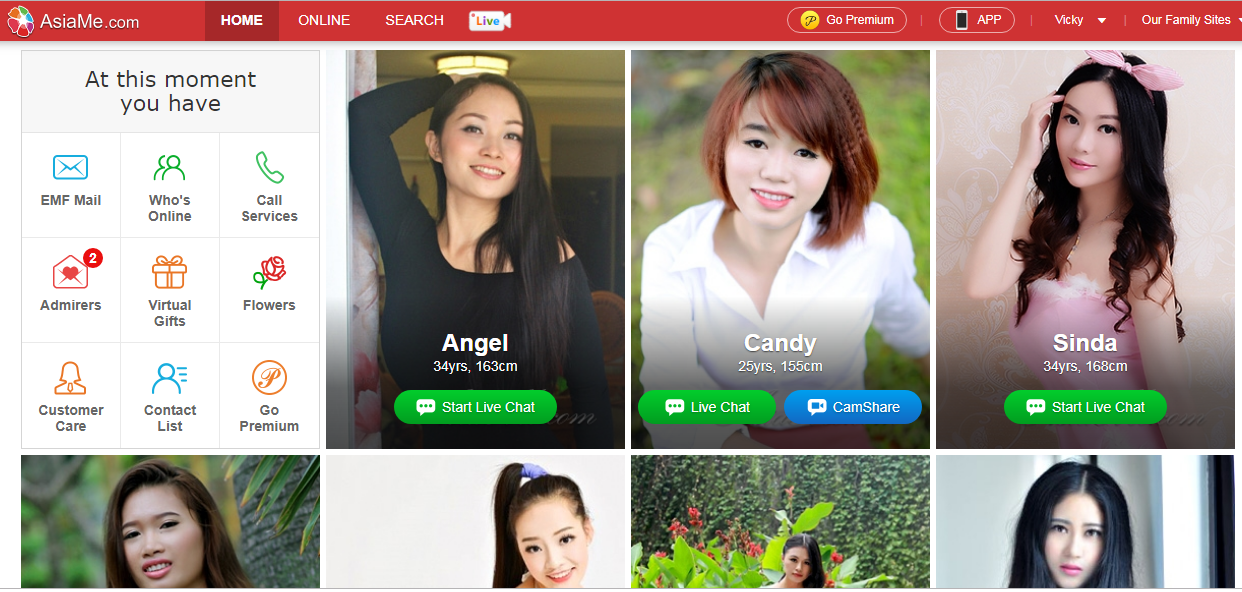This screenshot has height=592, width=1242.
Task: Start Live Chat with Angel
Action: coord(475,407)
